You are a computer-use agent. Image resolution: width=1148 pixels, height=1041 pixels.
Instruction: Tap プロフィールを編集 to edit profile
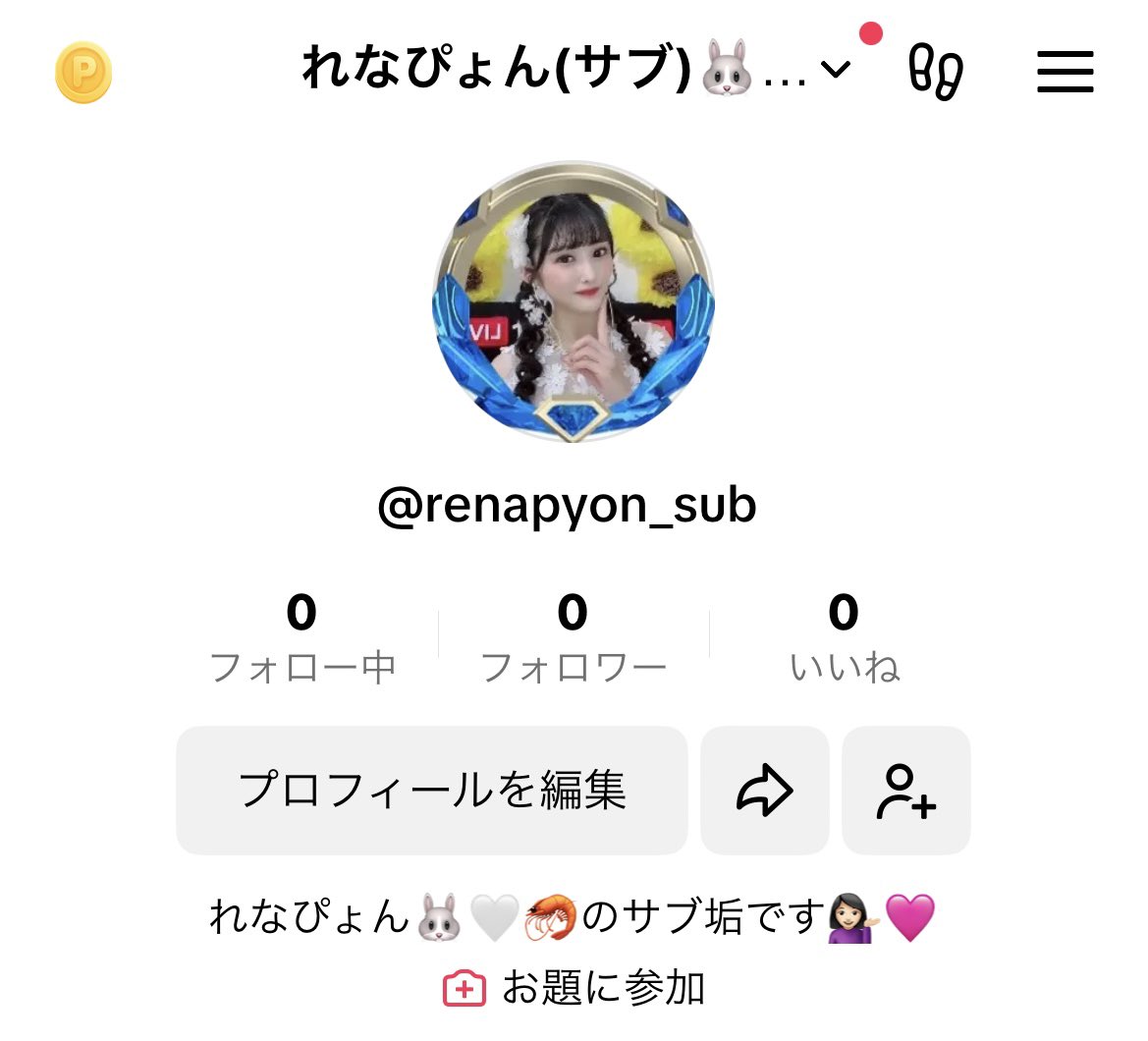432,791
